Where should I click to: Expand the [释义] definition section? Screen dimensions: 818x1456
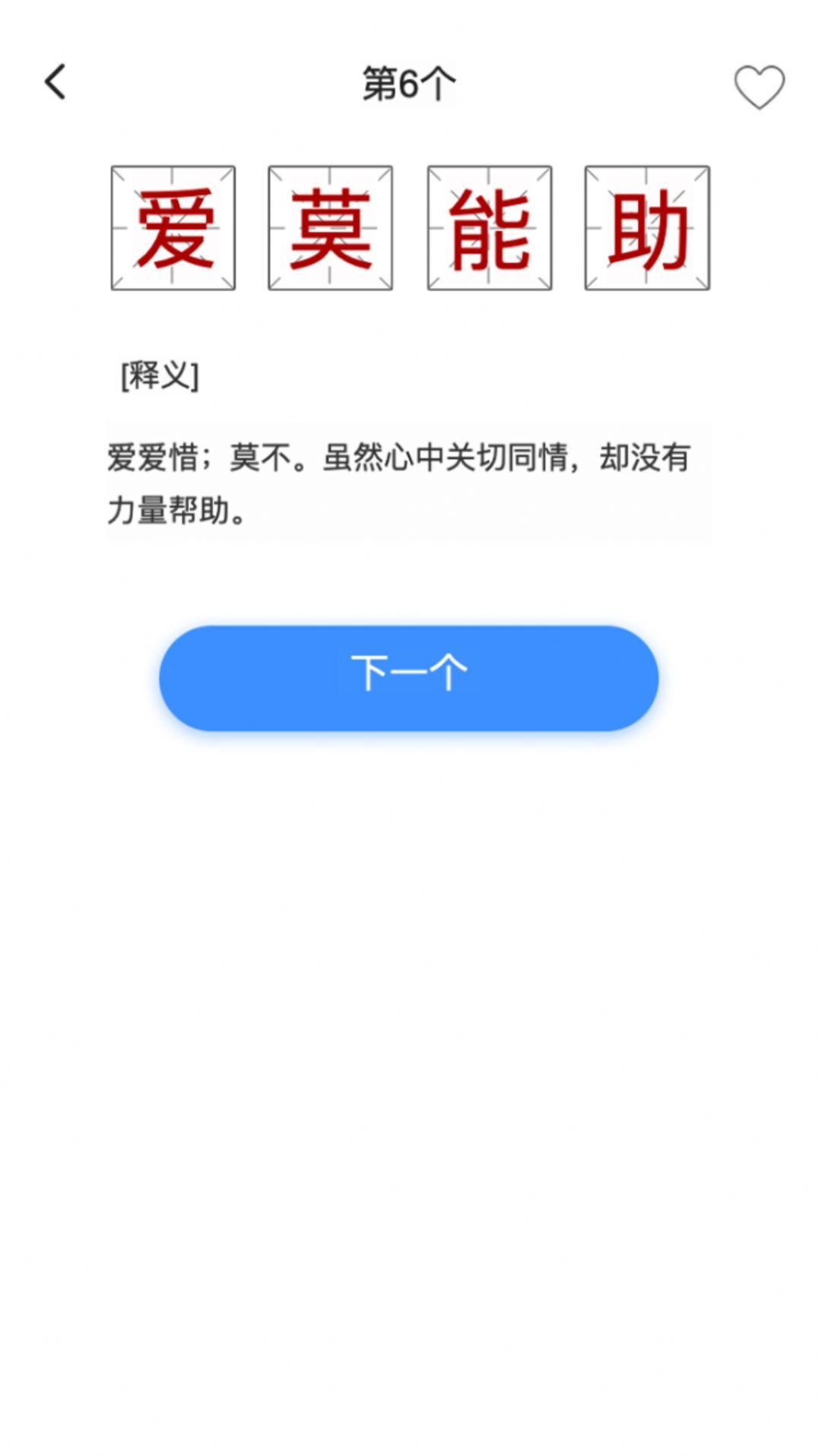[158, 375]
